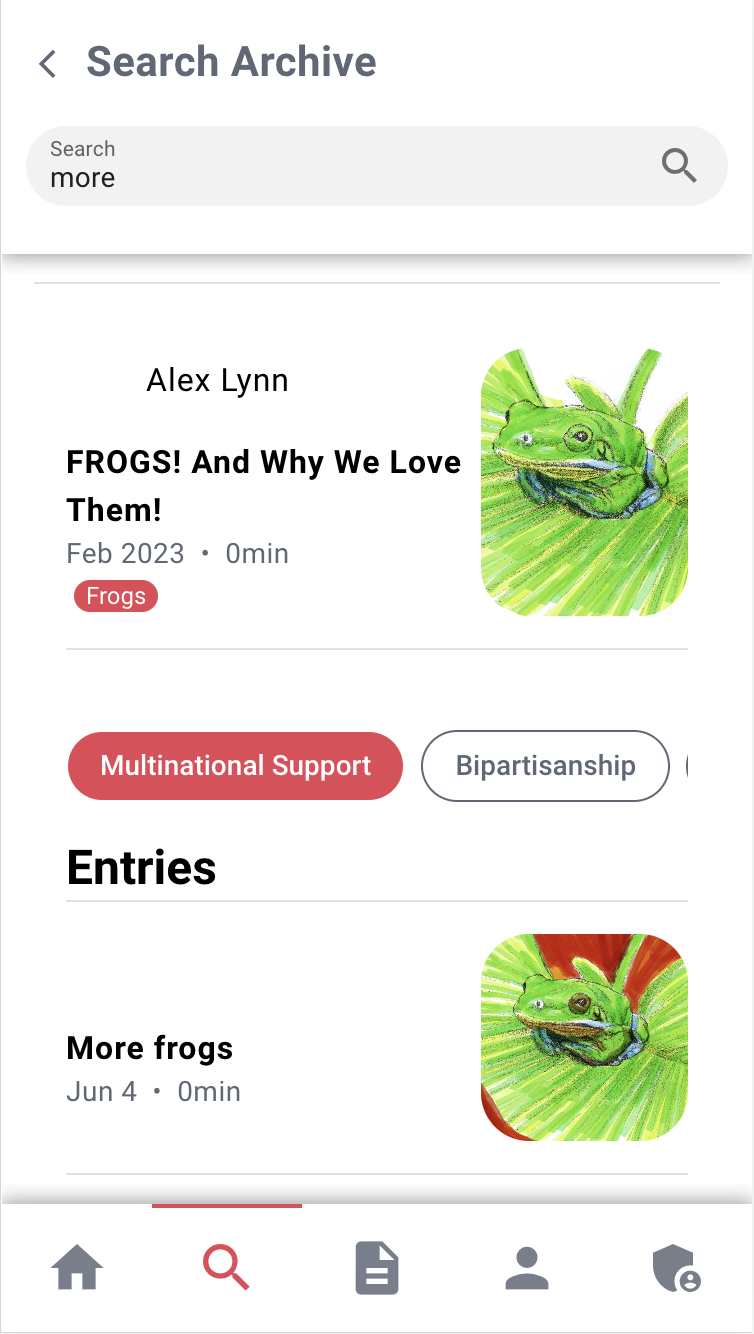The height and width of the screenshot is (1334, 754).
Task: Tap the magnifying glass inside the search bar
Action: pos(679,166)
